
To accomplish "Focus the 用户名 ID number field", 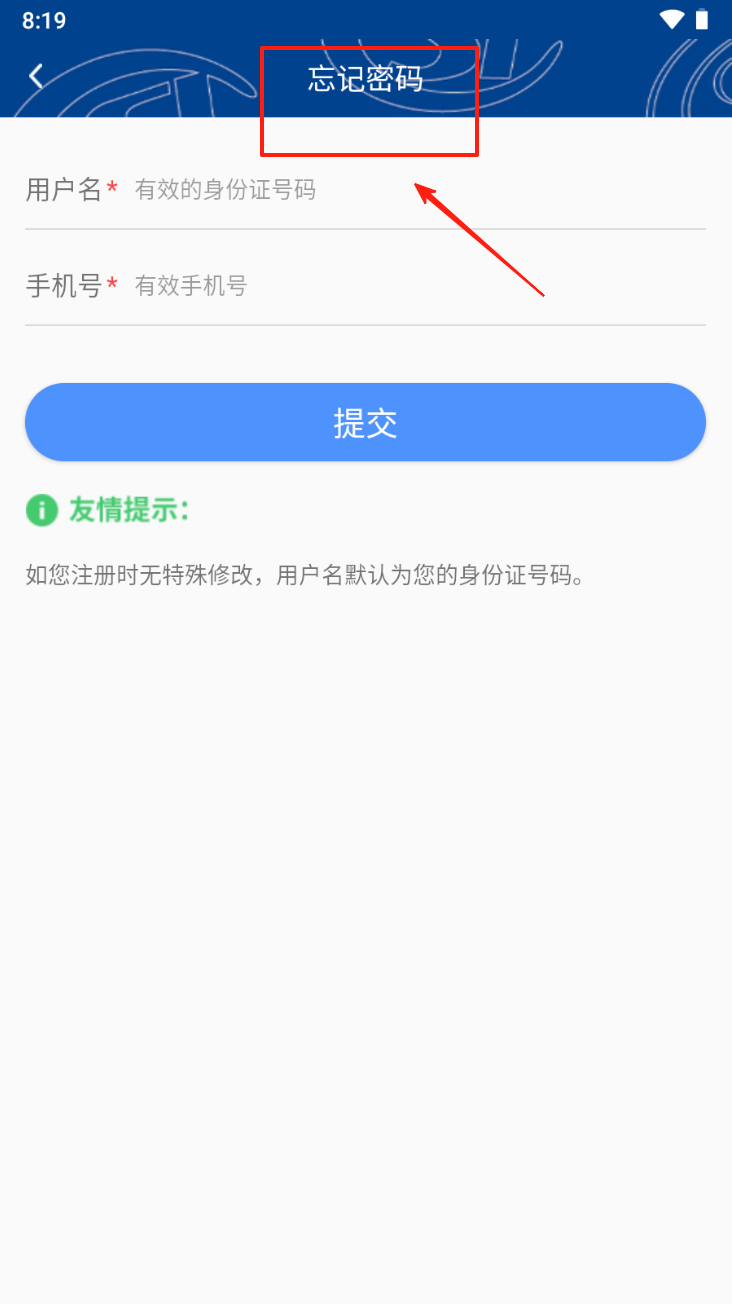I will coord(400,190).
